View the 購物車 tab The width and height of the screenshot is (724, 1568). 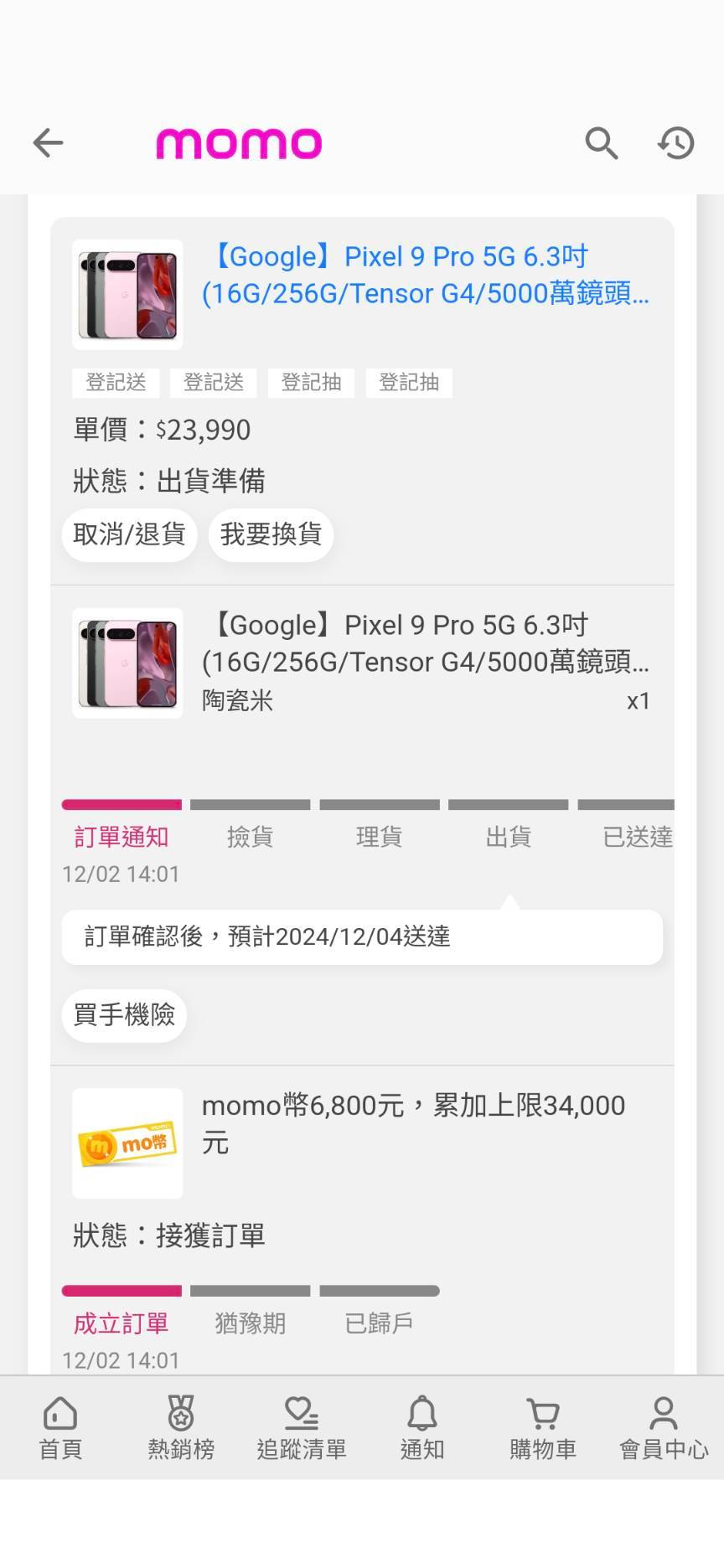[543, 1428]
